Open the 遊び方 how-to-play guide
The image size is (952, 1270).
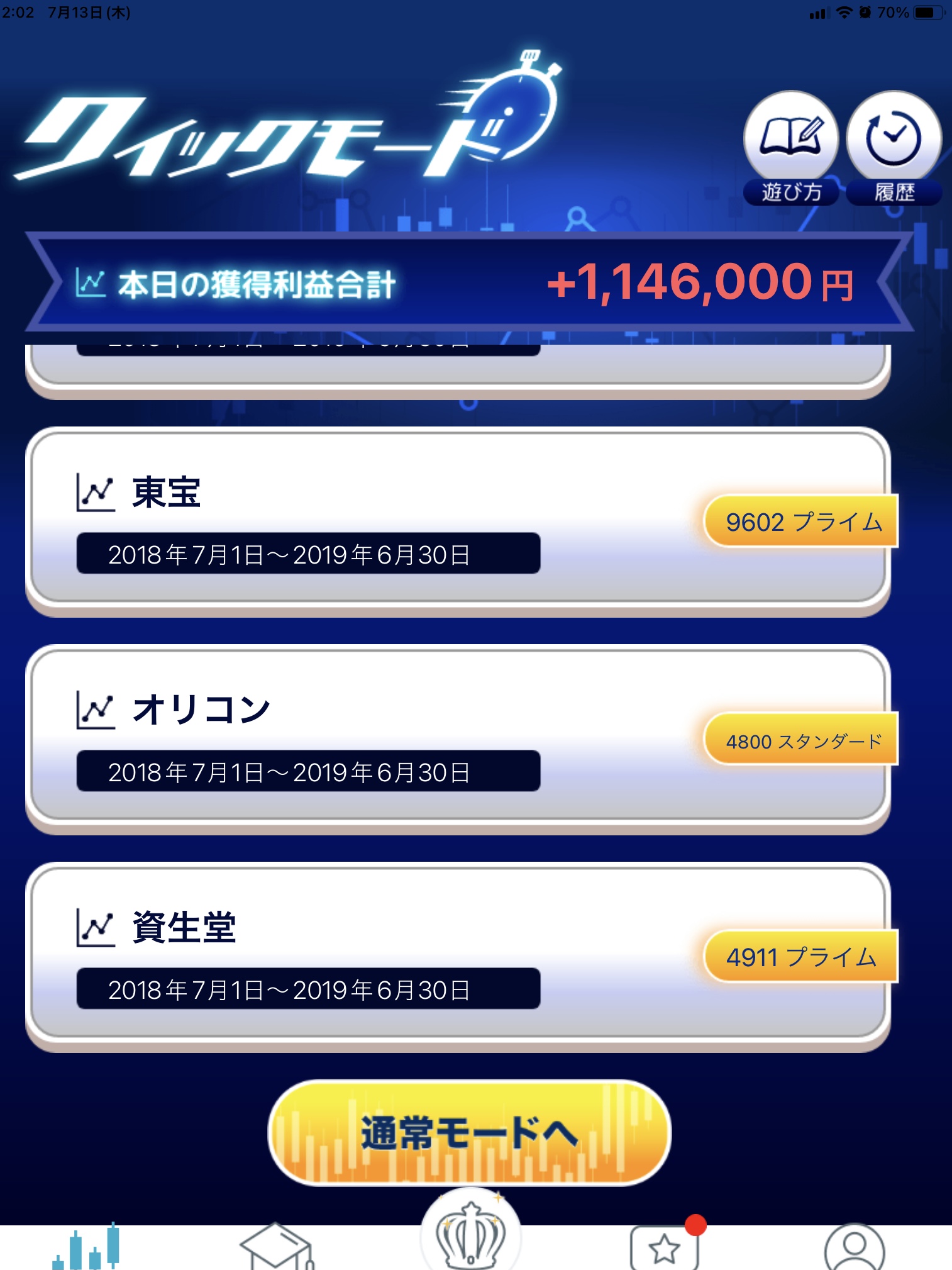click(x=790, y=148)
